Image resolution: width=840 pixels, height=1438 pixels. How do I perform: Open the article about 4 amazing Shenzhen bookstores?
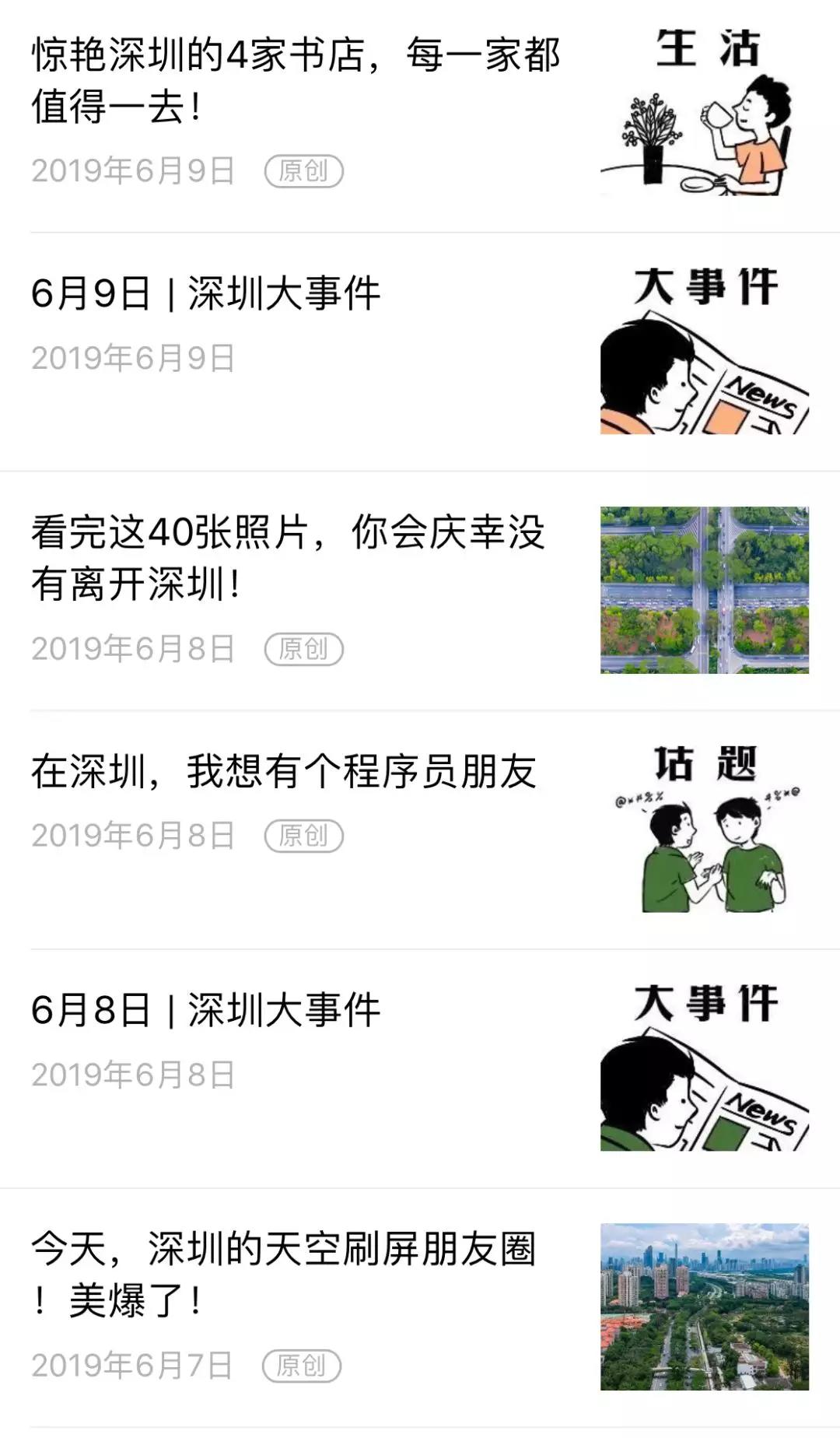coord(296,82)
